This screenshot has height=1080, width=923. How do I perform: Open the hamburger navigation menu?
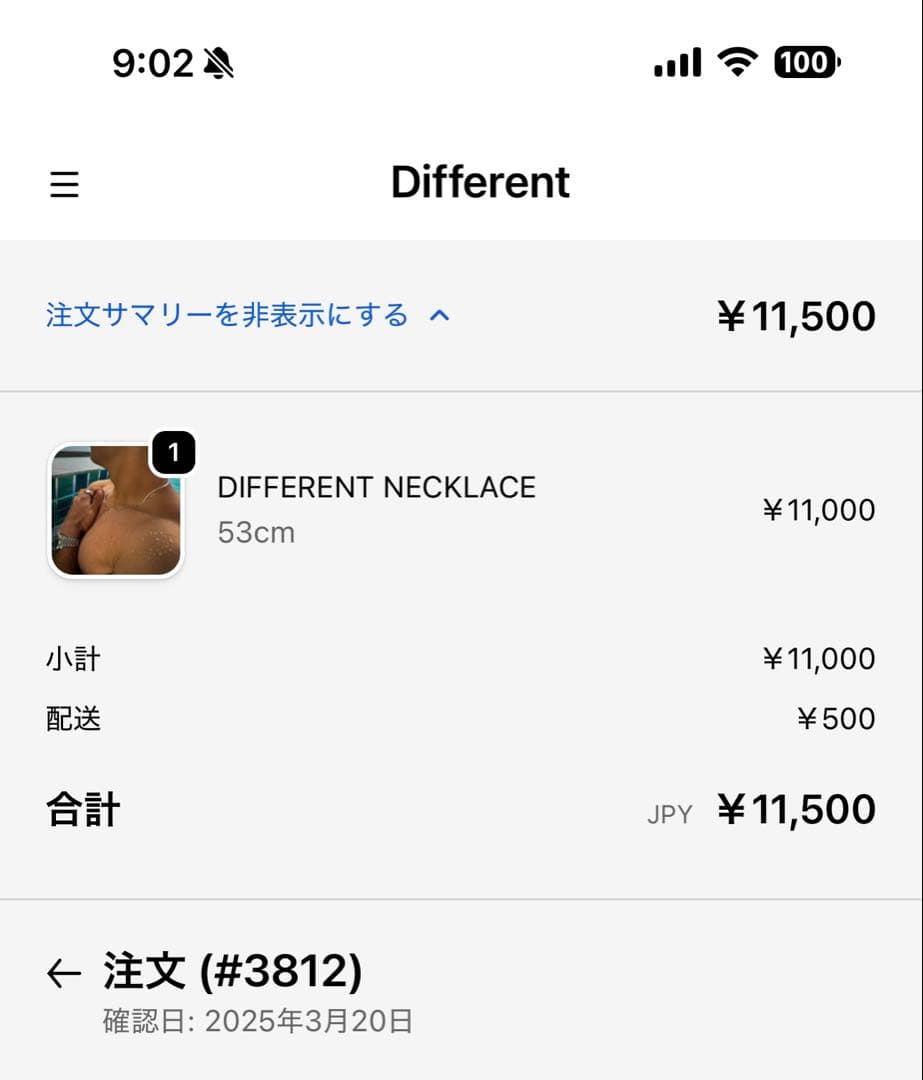click(64, 184)
